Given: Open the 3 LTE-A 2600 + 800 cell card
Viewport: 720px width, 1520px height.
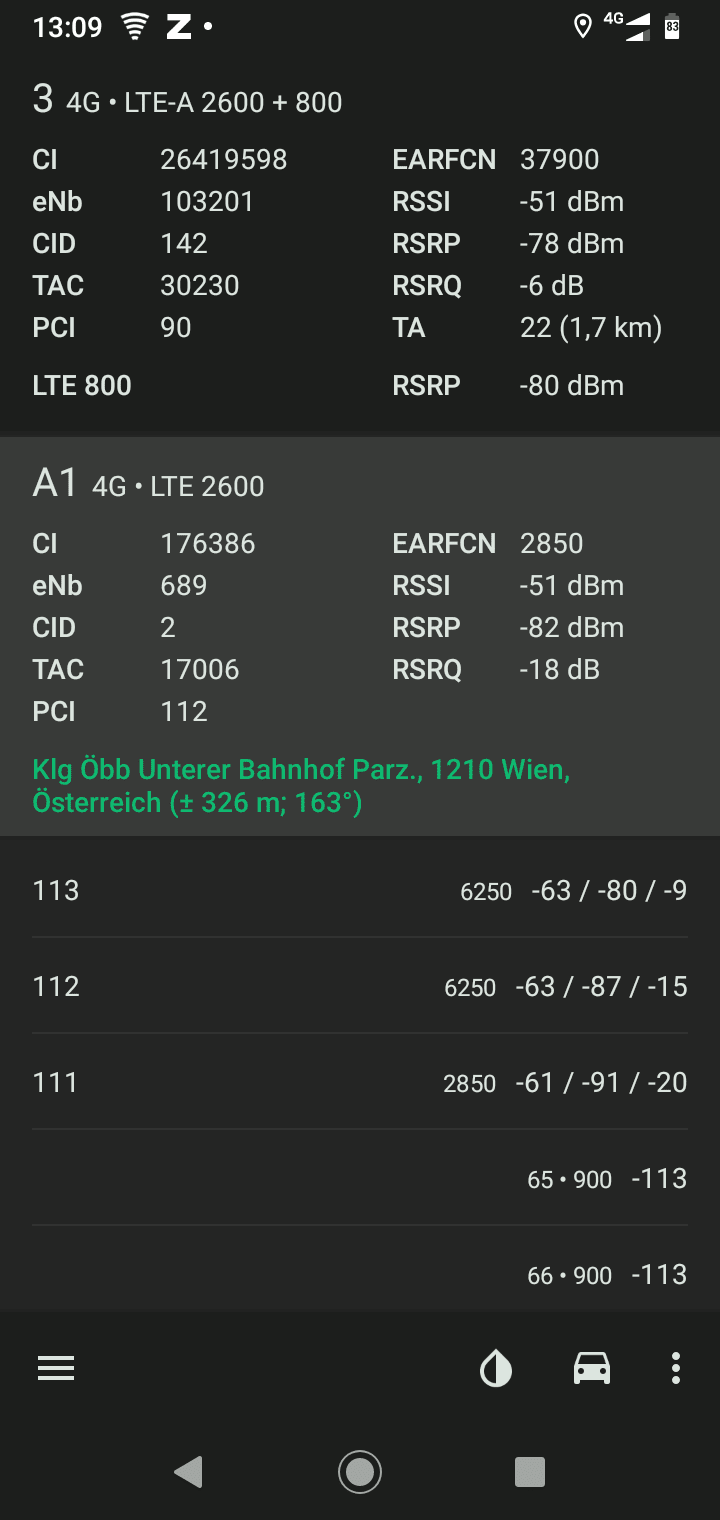Looking at the screenshot, I should pos(360,240).
